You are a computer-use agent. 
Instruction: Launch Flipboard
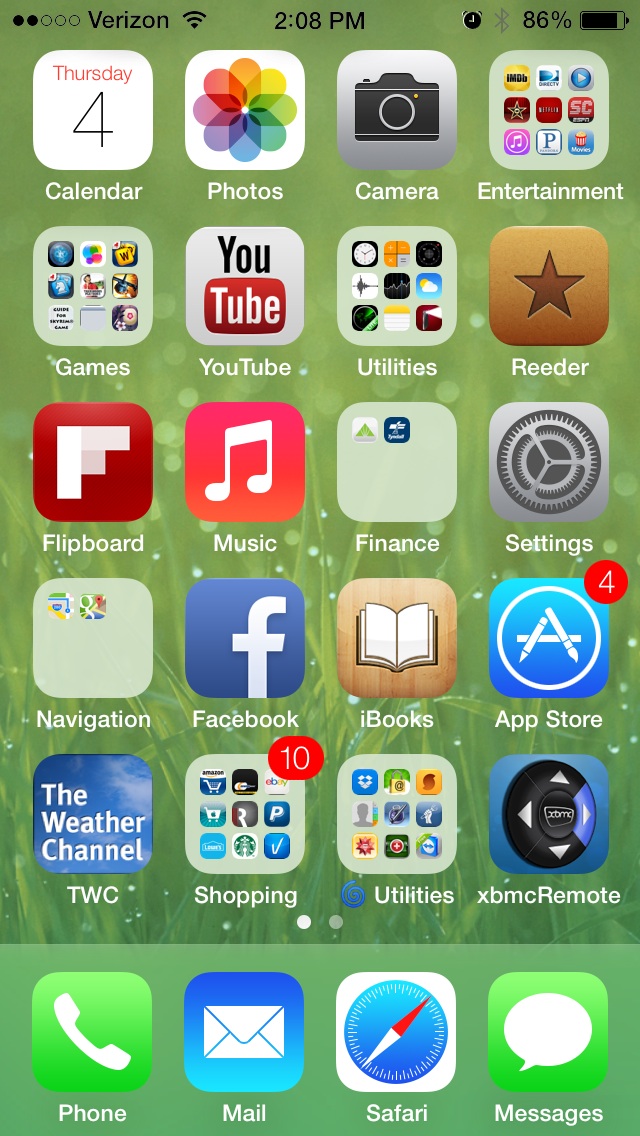(x=93, y=462)
